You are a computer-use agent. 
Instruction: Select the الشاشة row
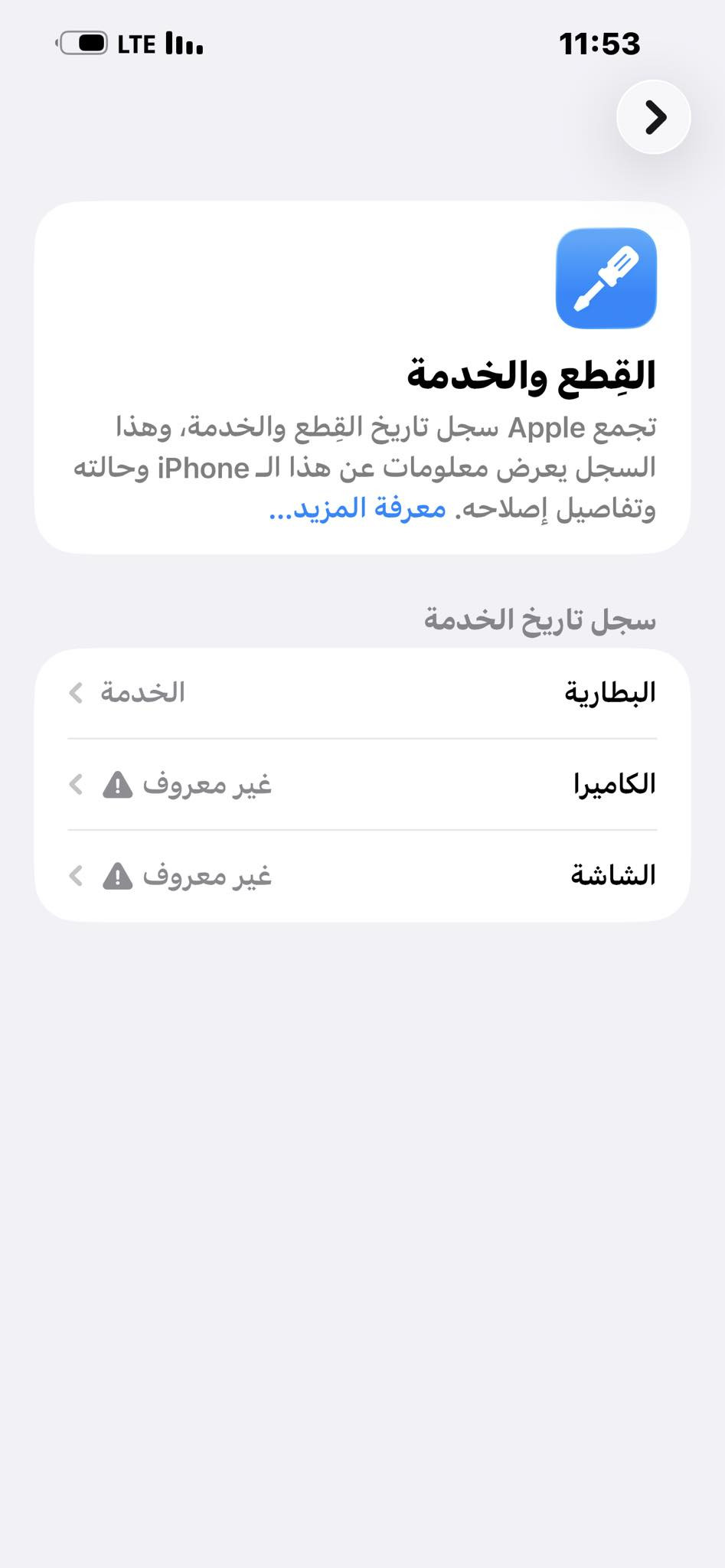[x=362, y=875]
